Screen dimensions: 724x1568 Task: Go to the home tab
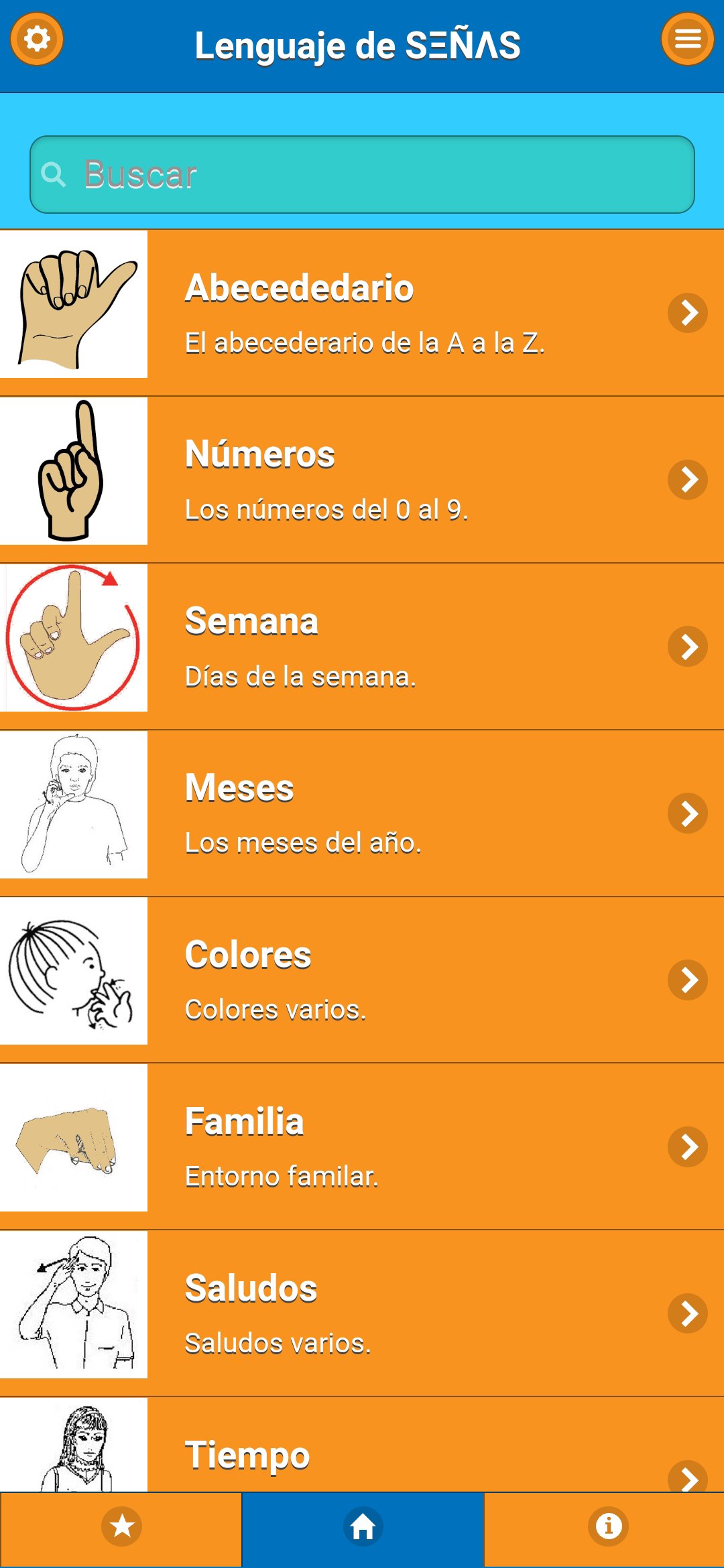(x=363, y=1526)
